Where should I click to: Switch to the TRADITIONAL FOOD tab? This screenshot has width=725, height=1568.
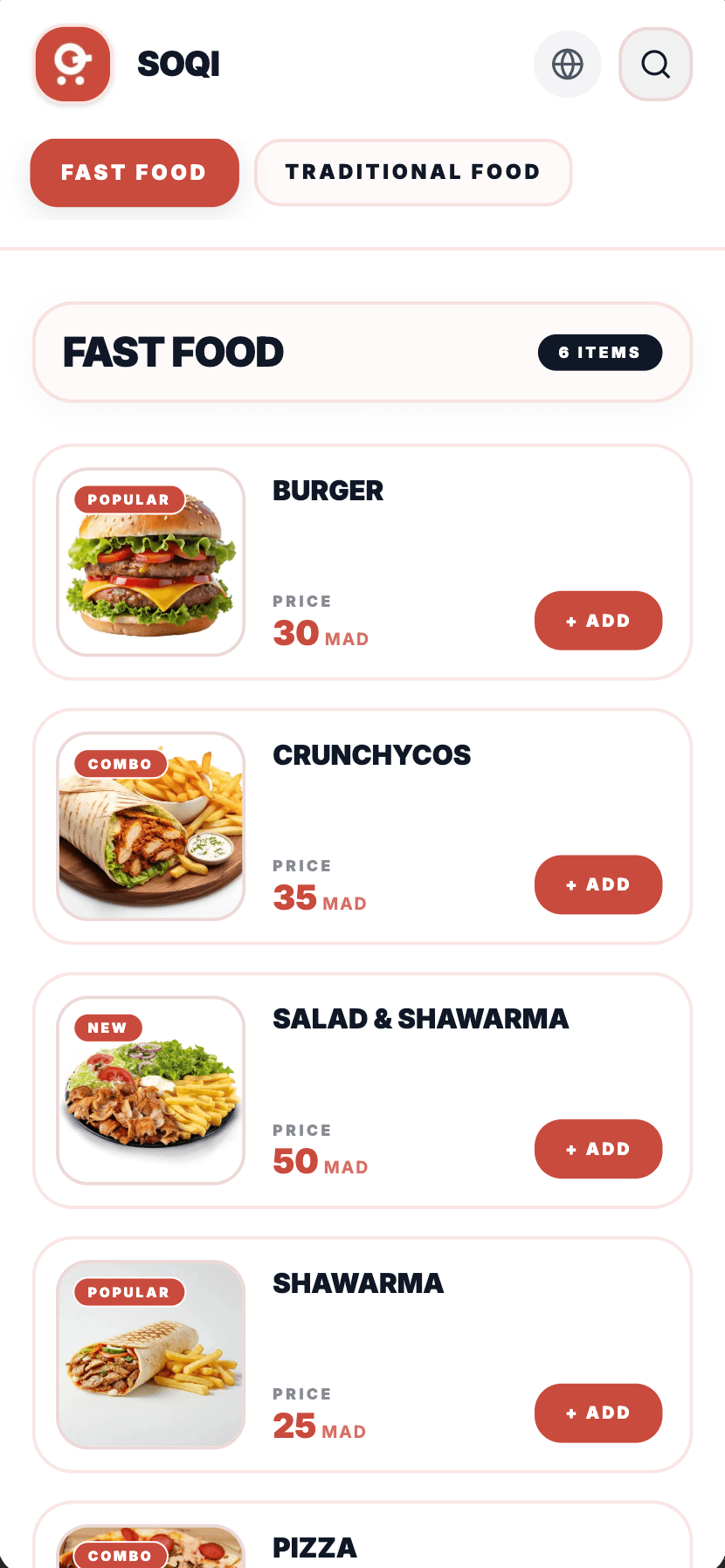[x=412, y=172]
